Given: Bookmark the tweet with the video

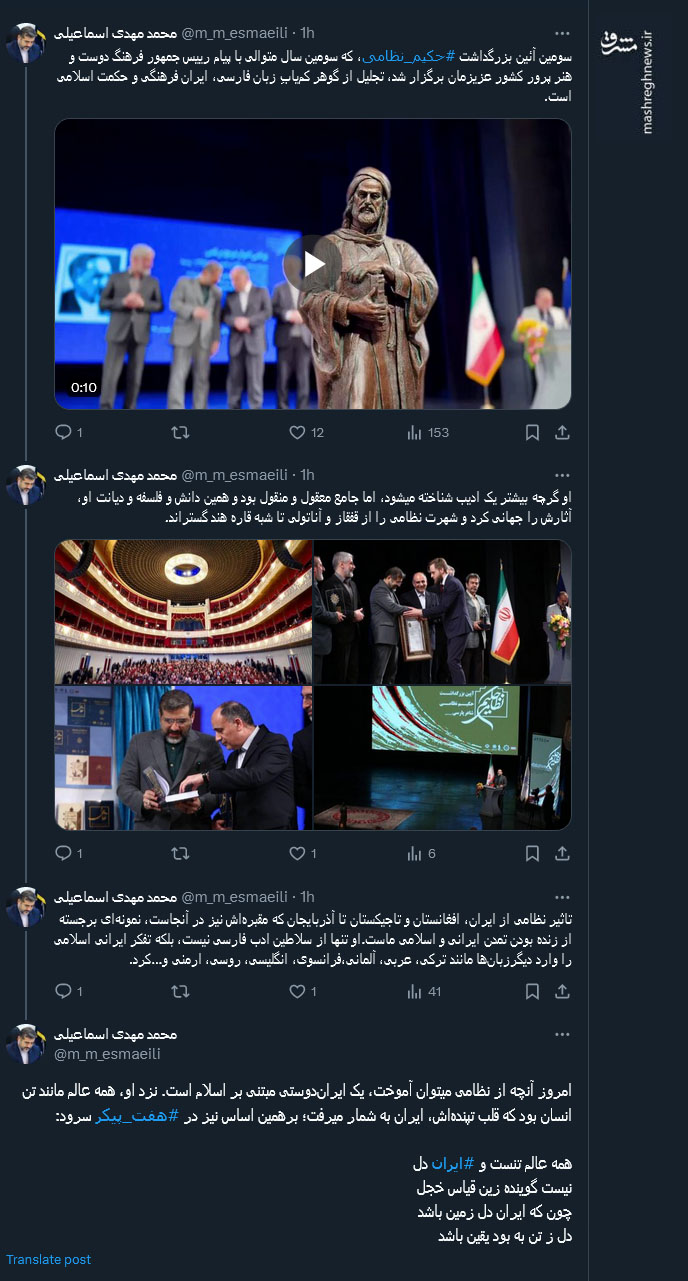Looking at the screenshot, I should coord(533,433).
